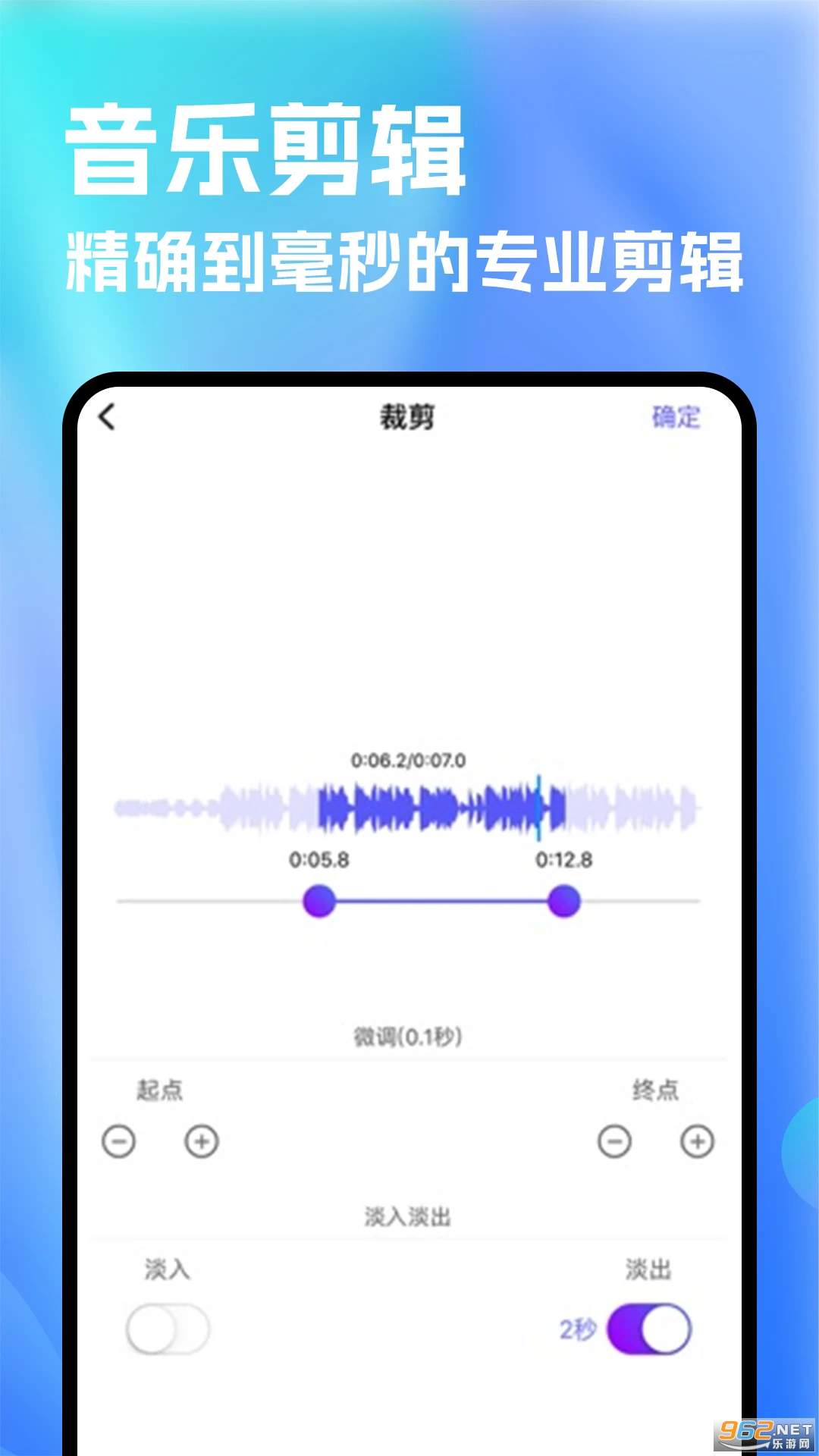Tap the plus icon under 终点

[x=698, y=1141]
